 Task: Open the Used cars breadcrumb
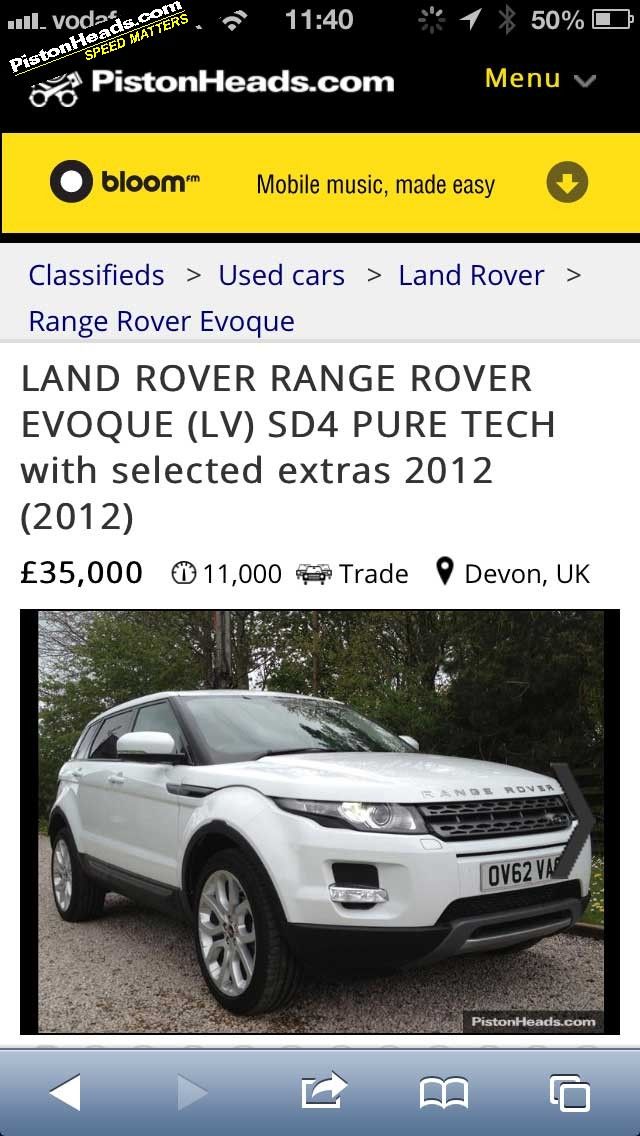pos(281,275)
